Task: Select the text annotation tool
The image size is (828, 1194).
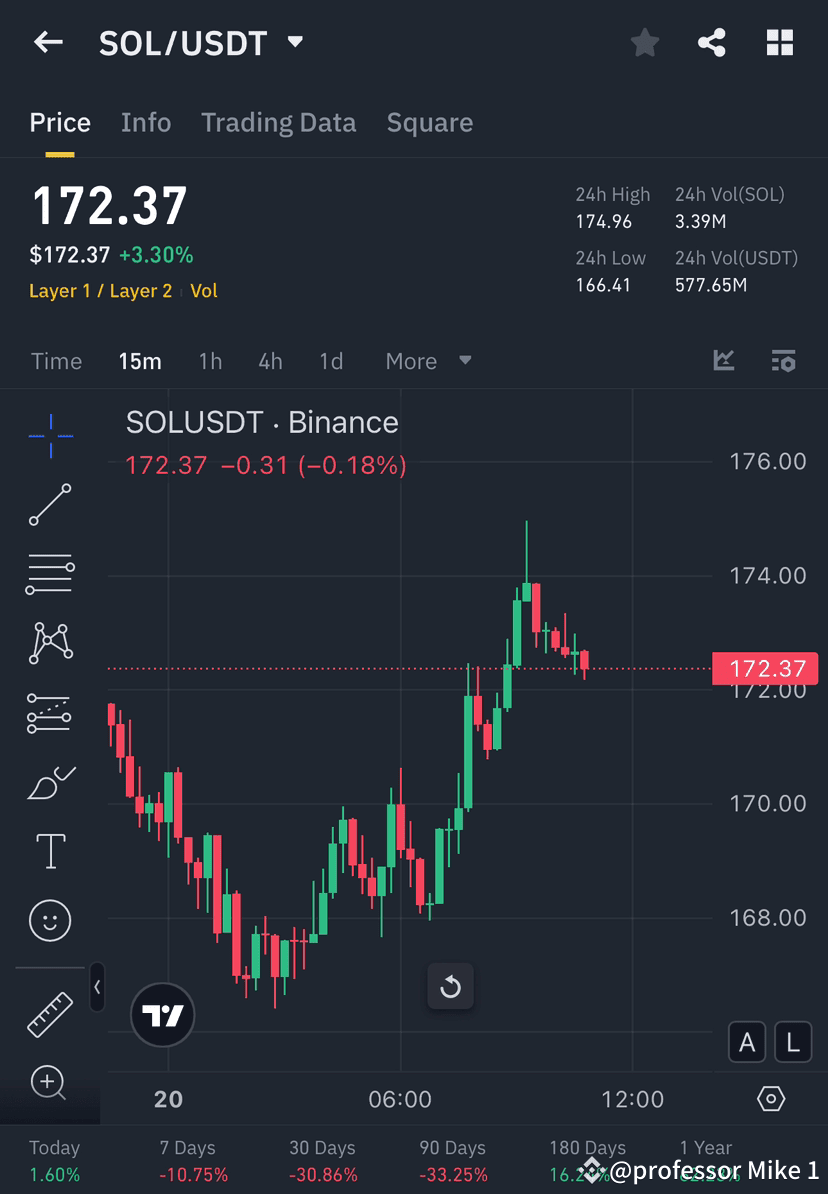Action: [x=50, y=850]
